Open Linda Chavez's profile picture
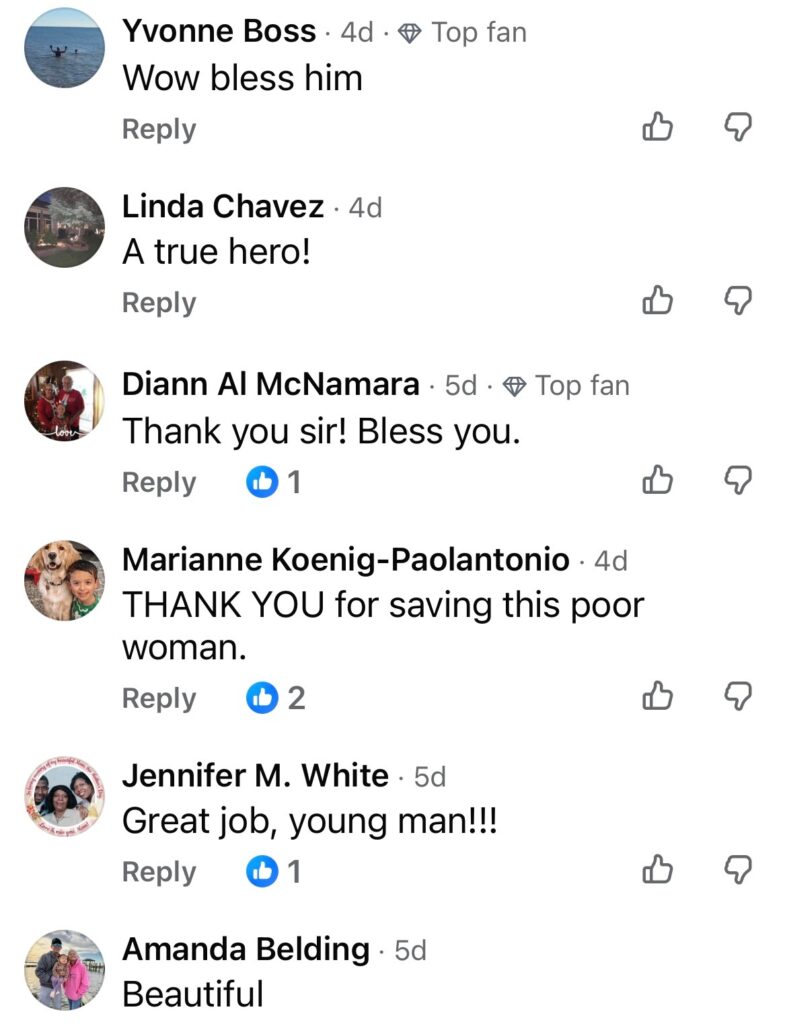Image resolution: width=787 pixels, height=1024 pixels. tap(64, 227)
